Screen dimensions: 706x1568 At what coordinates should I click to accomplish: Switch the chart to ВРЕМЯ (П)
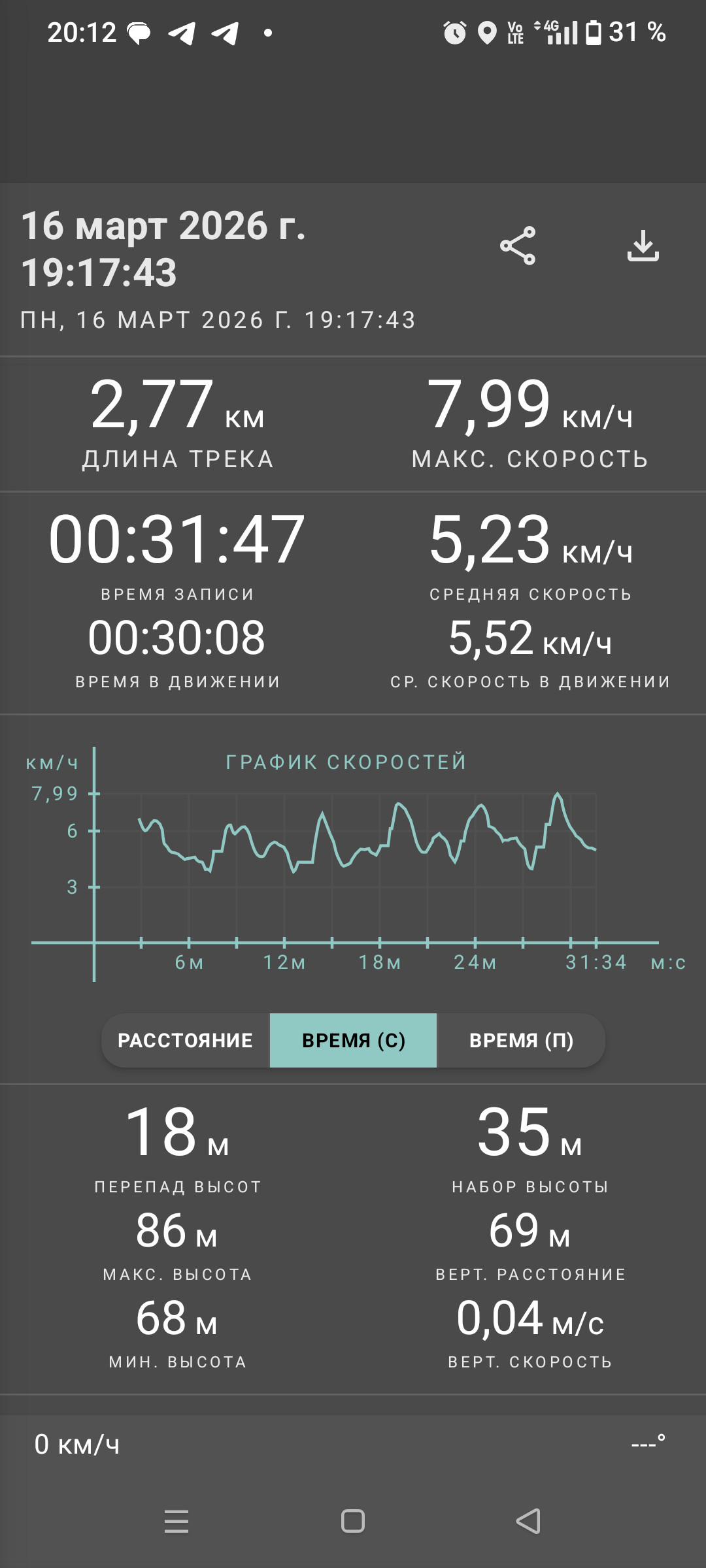pos(521,1040)
